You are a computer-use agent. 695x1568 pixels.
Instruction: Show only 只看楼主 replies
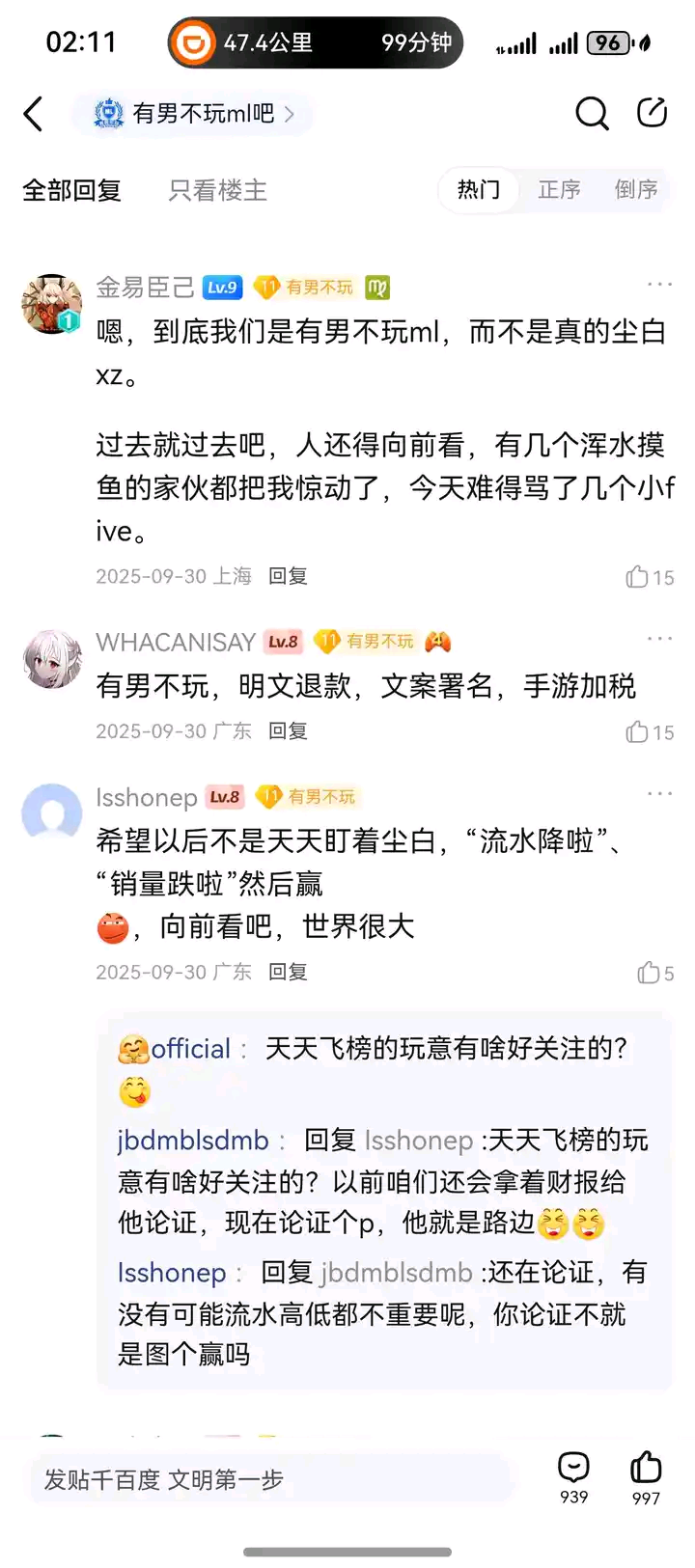coord(217,190)
